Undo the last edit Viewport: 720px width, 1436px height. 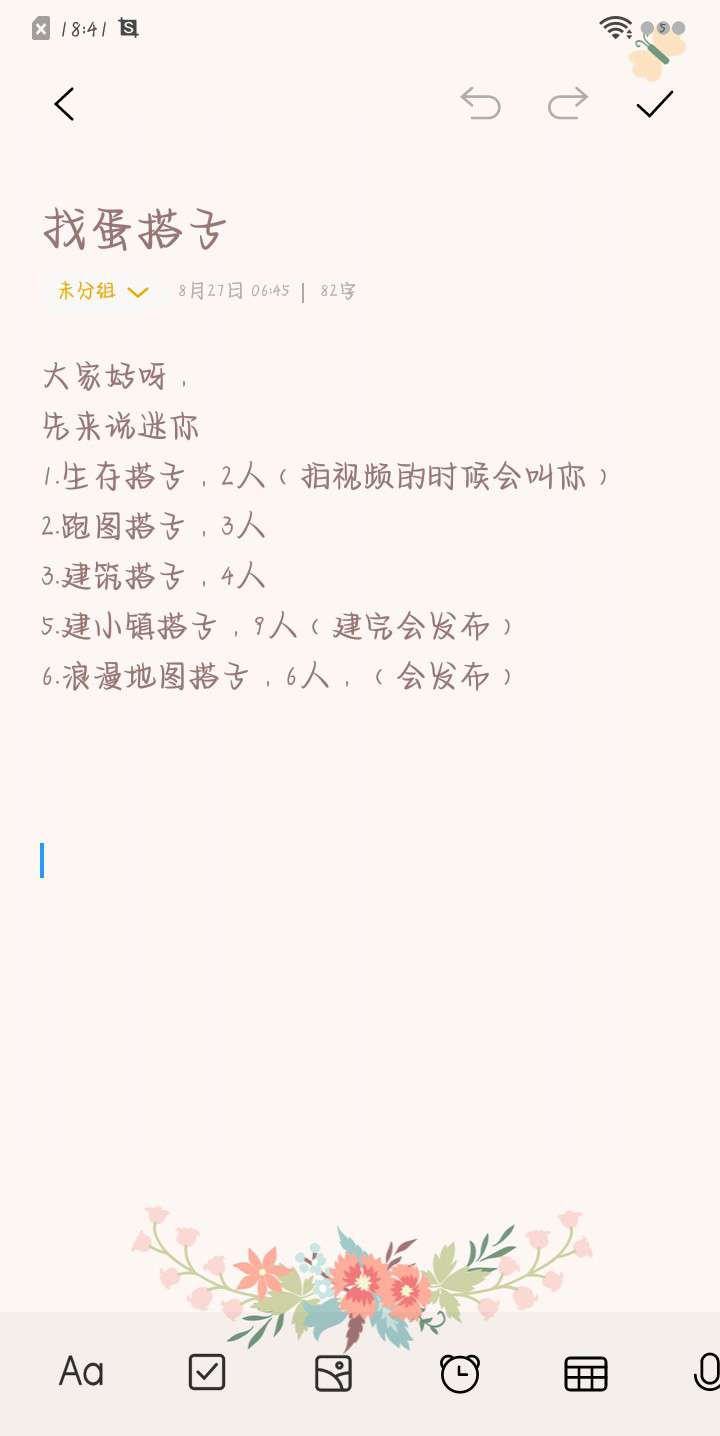(480, 104)
